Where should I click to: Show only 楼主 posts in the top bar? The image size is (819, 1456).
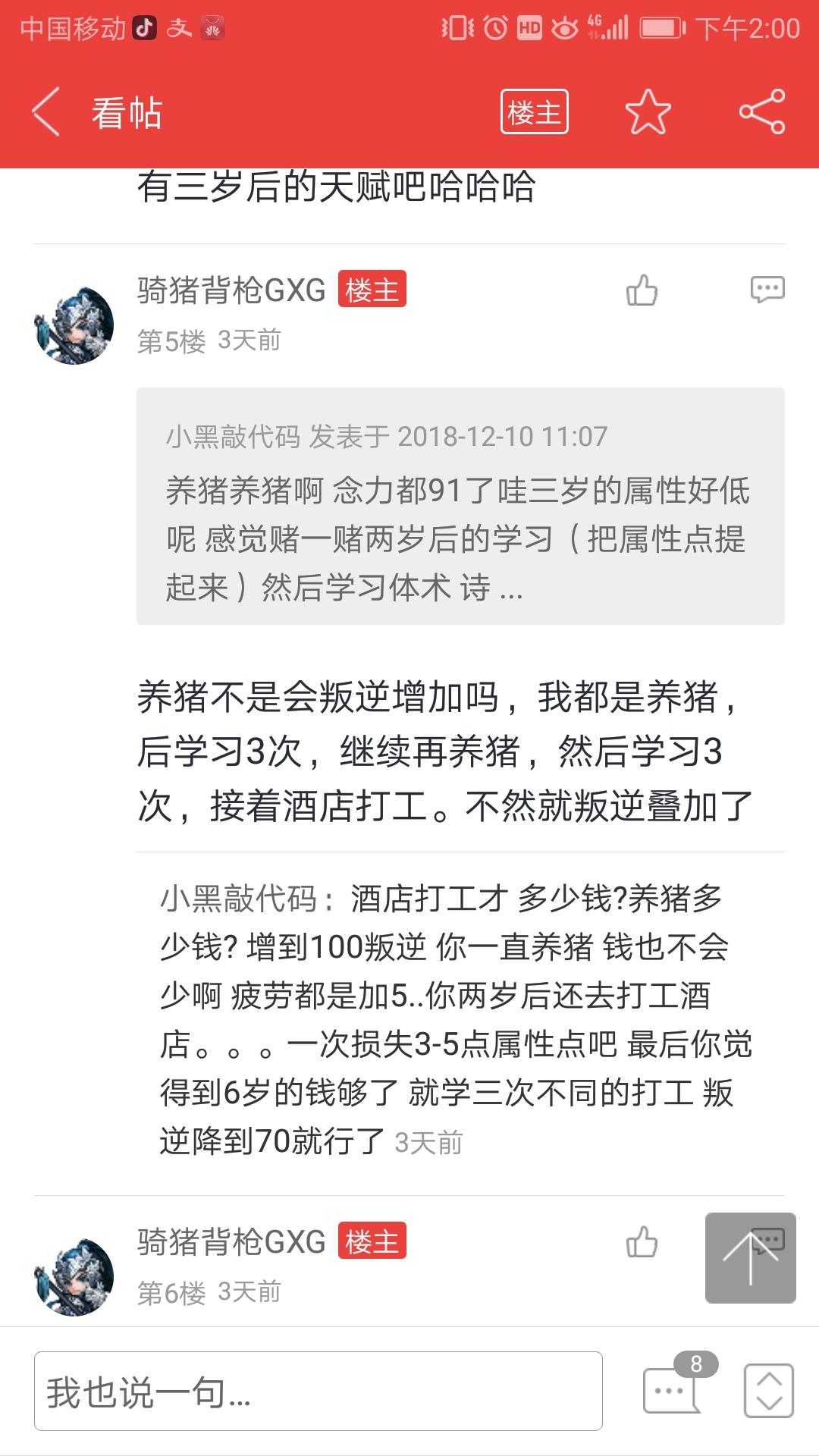[534, 112]
